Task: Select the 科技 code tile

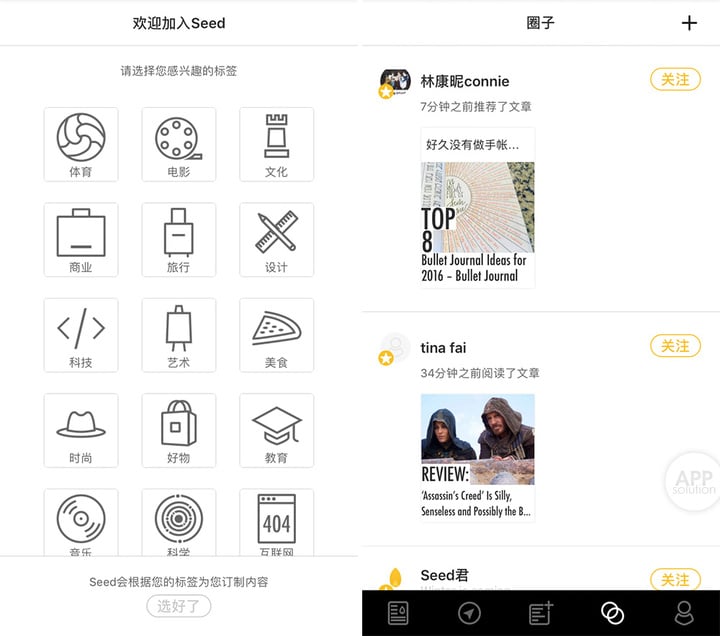Action: click(x=81, y=335)
